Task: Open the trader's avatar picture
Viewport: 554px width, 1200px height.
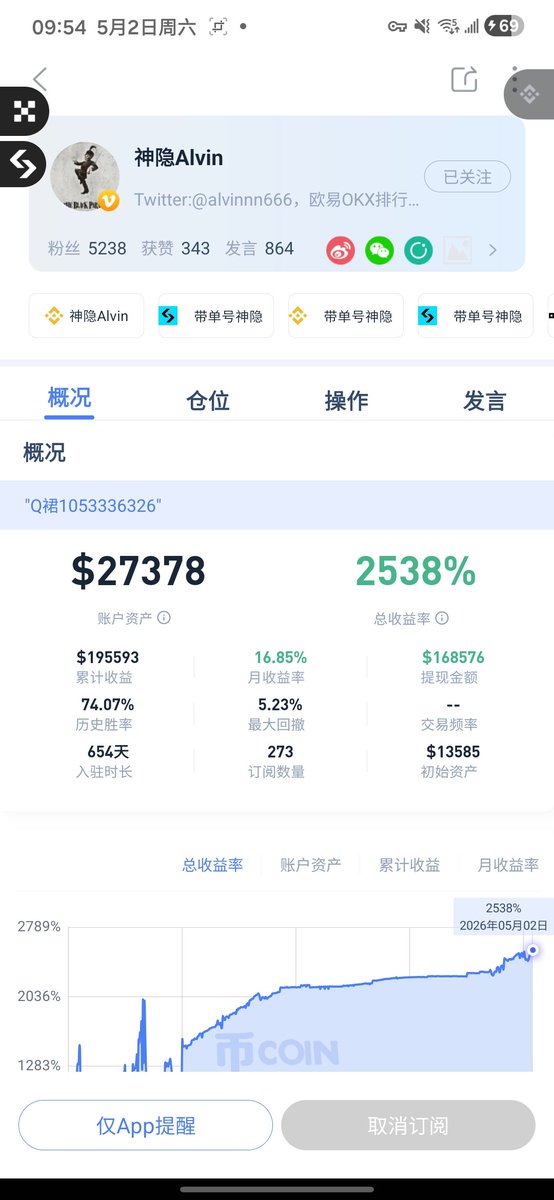Action: [x=85, y=176]
